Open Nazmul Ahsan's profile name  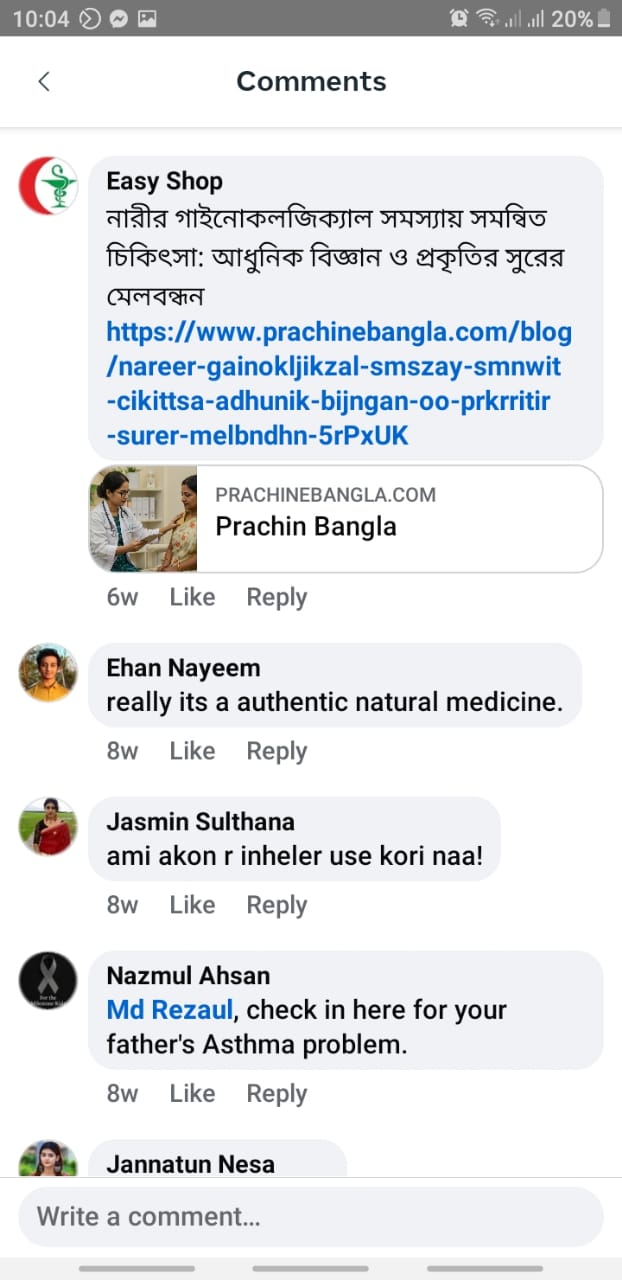pos(188,976)
